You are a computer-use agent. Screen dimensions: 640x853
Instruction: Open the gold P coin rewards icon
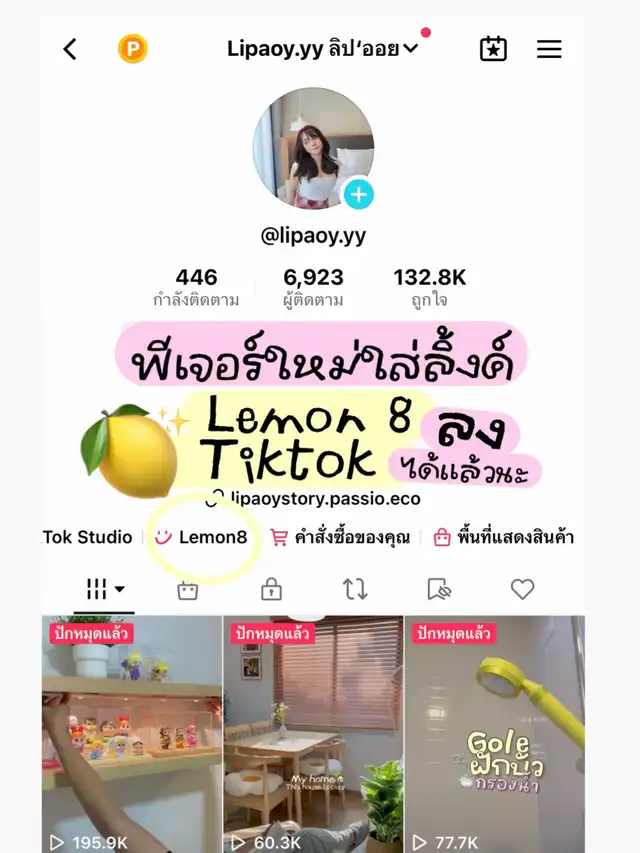click(133, 49)
